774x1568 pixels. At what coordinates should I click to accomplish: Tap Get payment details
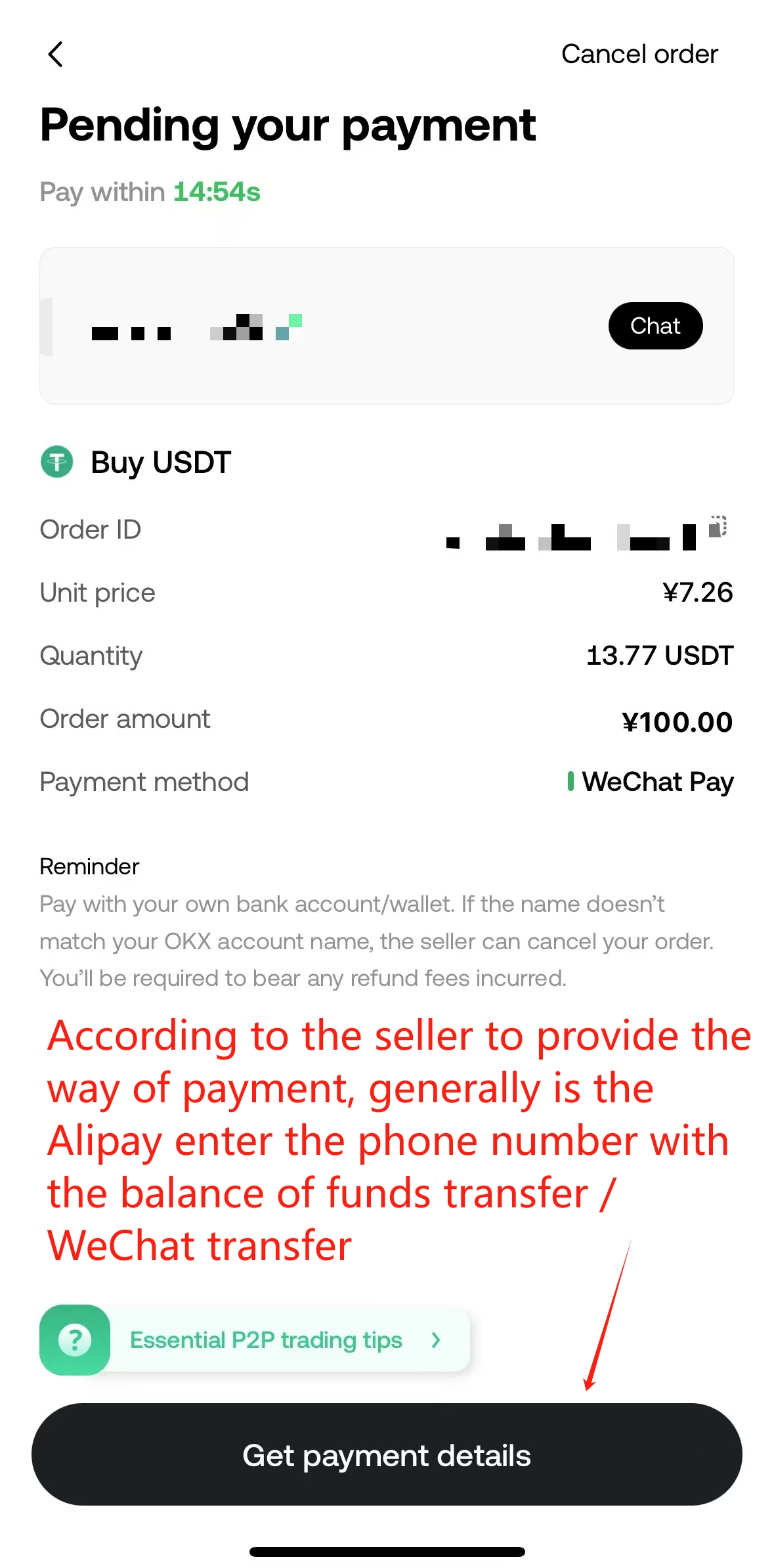click(387, 1455)
